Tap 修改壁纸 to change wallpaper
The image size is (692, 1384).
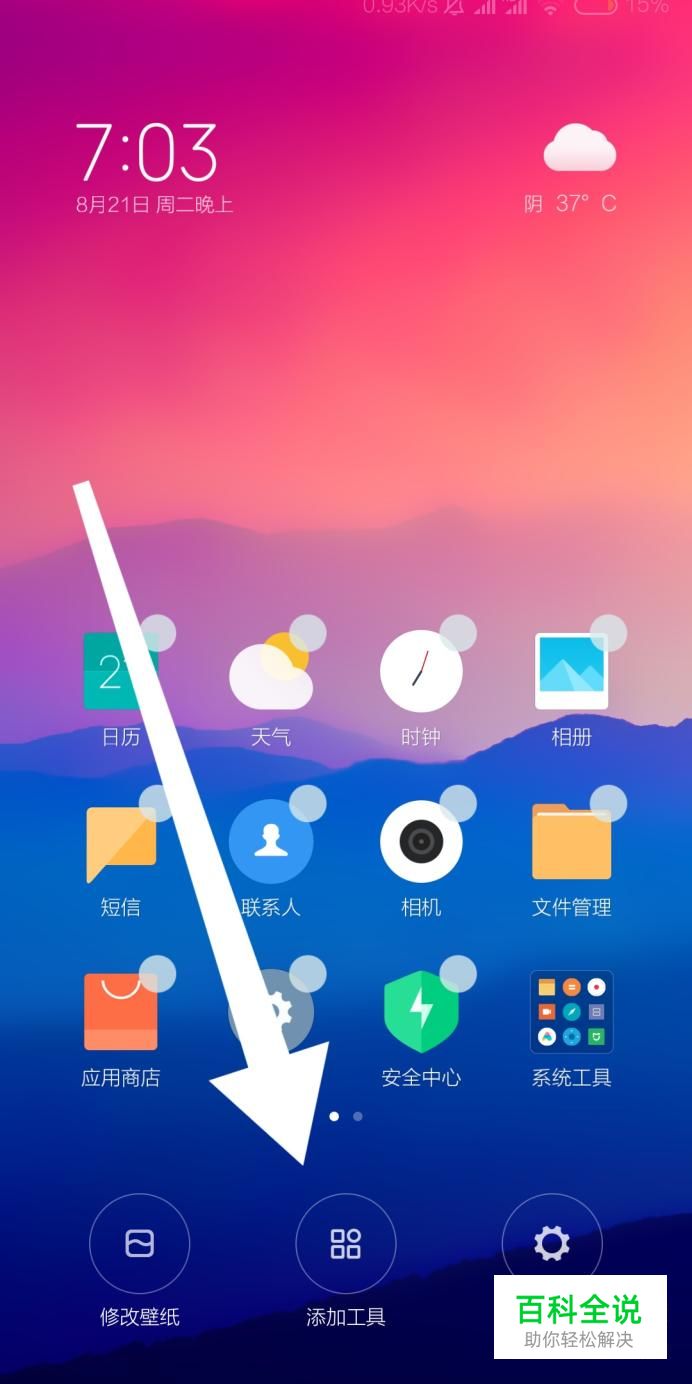click(x=139, y=1244)
